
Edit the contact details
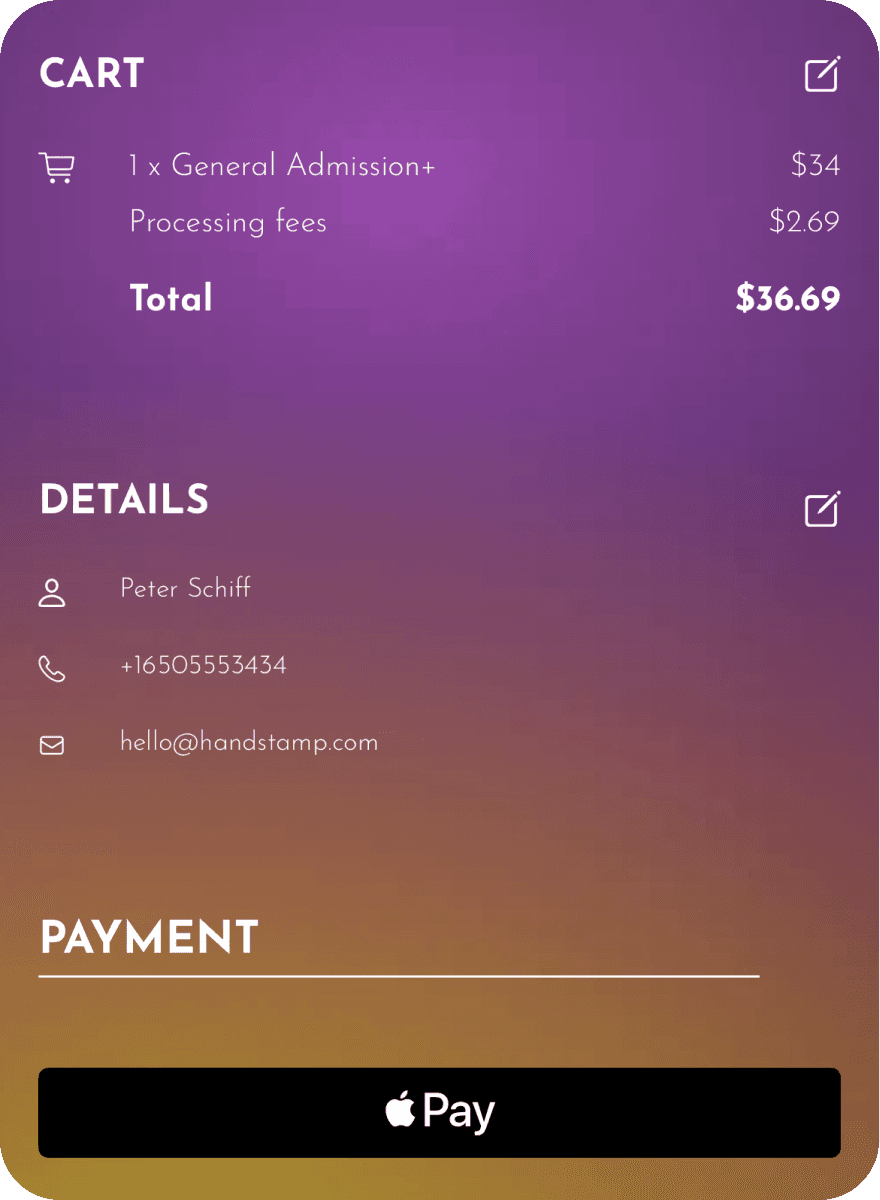click(822, 509)
